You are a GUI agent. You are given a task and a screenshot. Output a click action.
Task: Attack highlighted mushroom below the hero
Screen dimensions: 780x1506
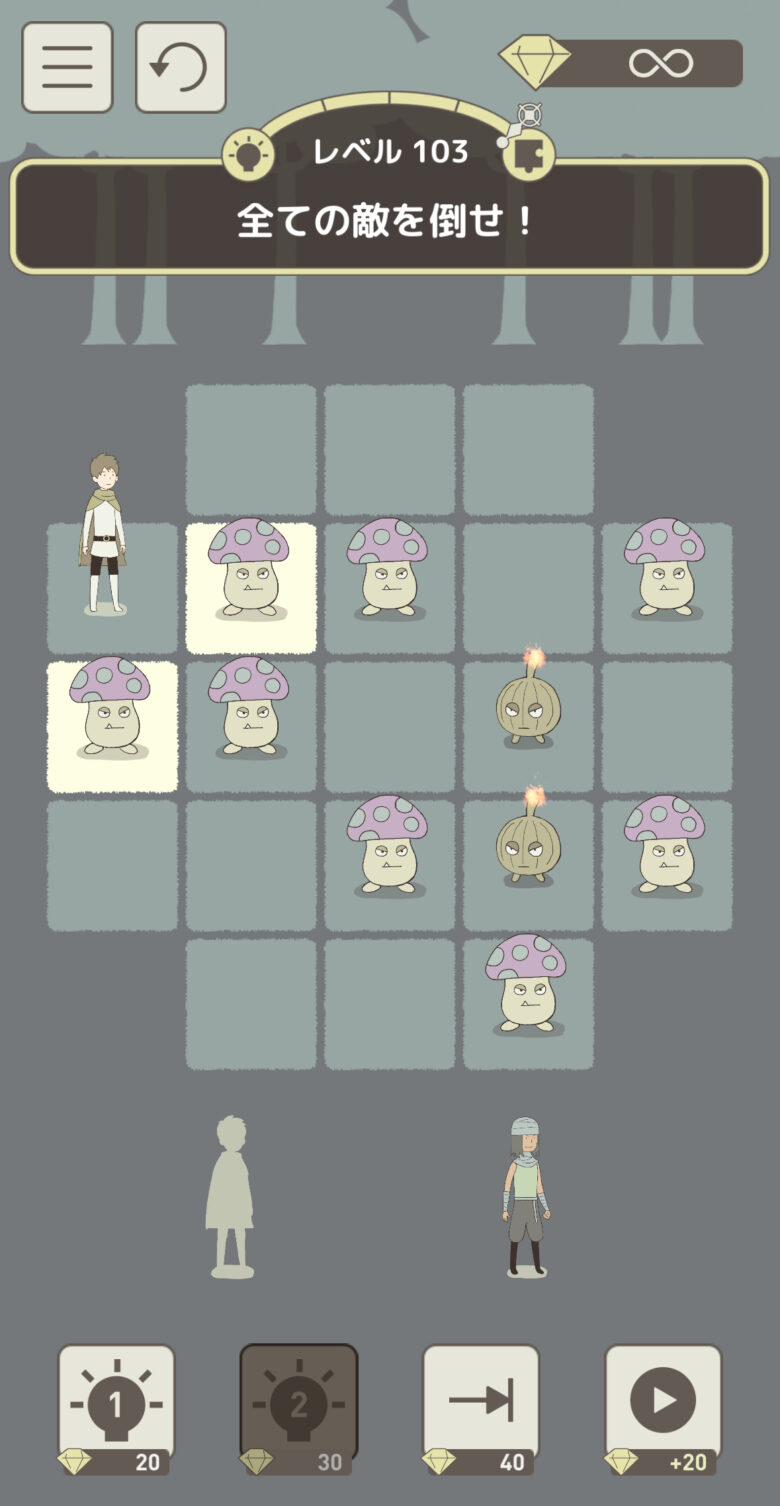point(112,726)
